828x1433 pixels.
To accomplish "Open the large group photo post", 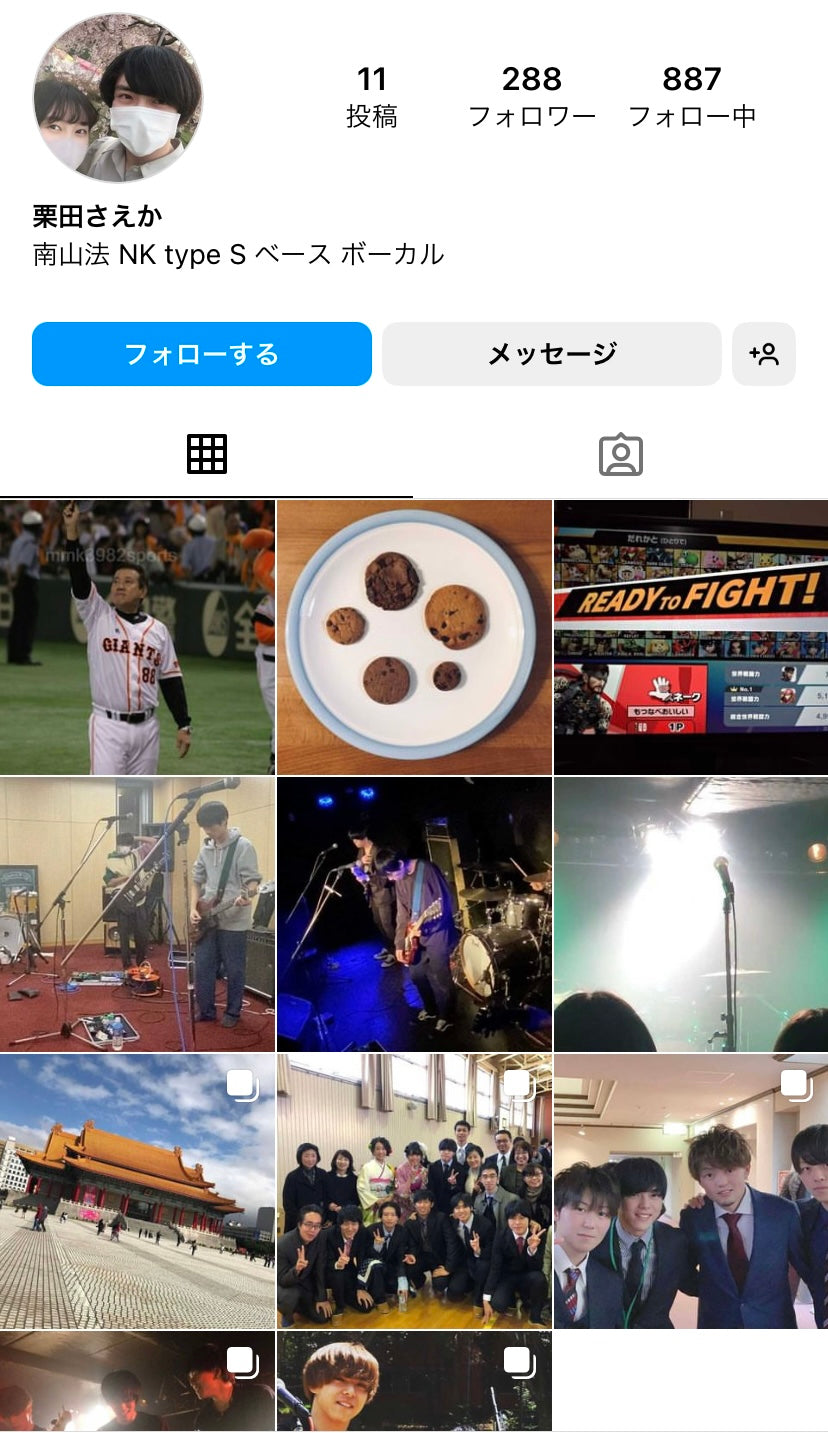I will 414,1191.
